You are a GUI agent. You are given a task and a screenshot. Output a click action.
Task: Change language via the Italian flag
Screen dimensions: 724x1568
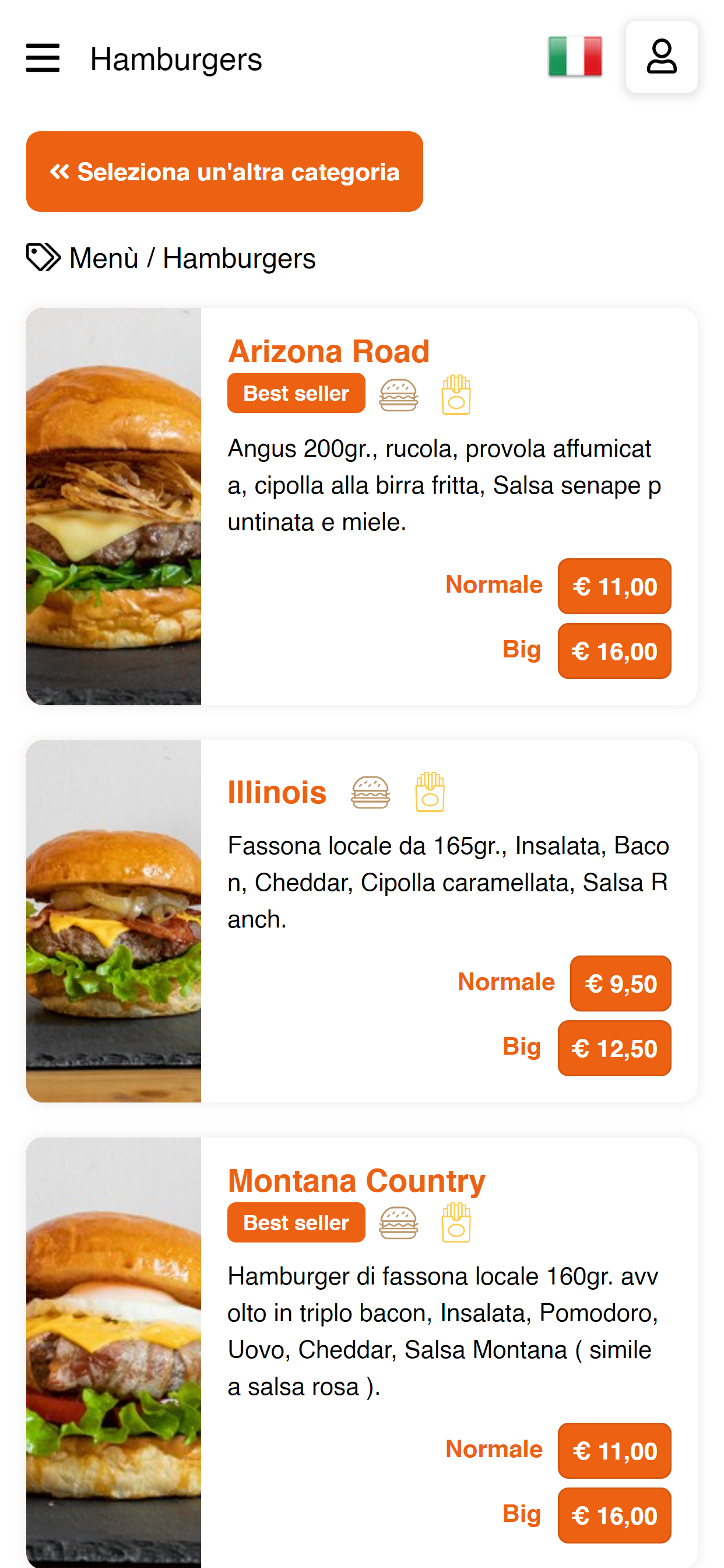tap(575, 57)
